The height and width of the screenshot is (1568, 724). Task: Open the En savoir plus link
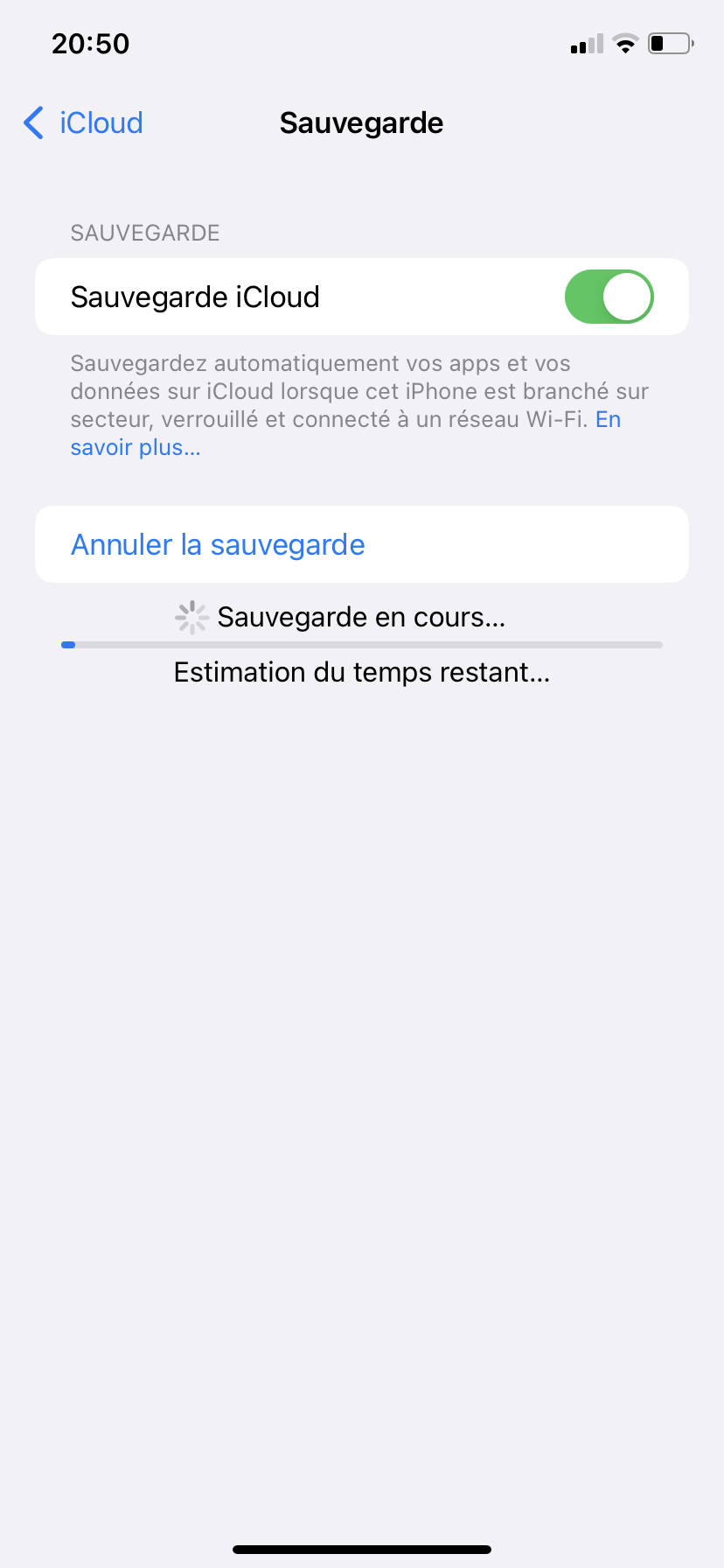[136, 448]
